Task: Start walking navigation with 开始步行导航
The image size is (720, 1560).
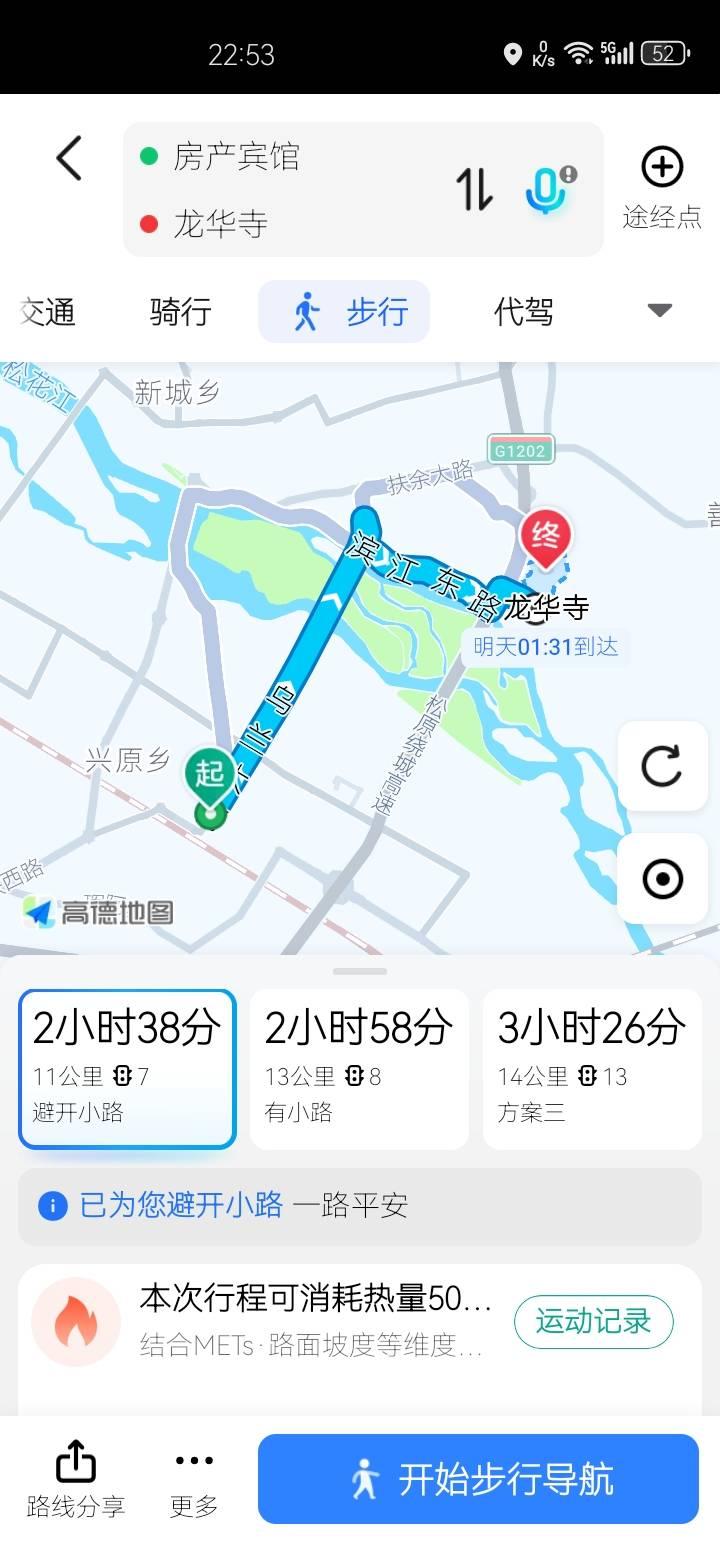Action: (x=478, y=1479)
